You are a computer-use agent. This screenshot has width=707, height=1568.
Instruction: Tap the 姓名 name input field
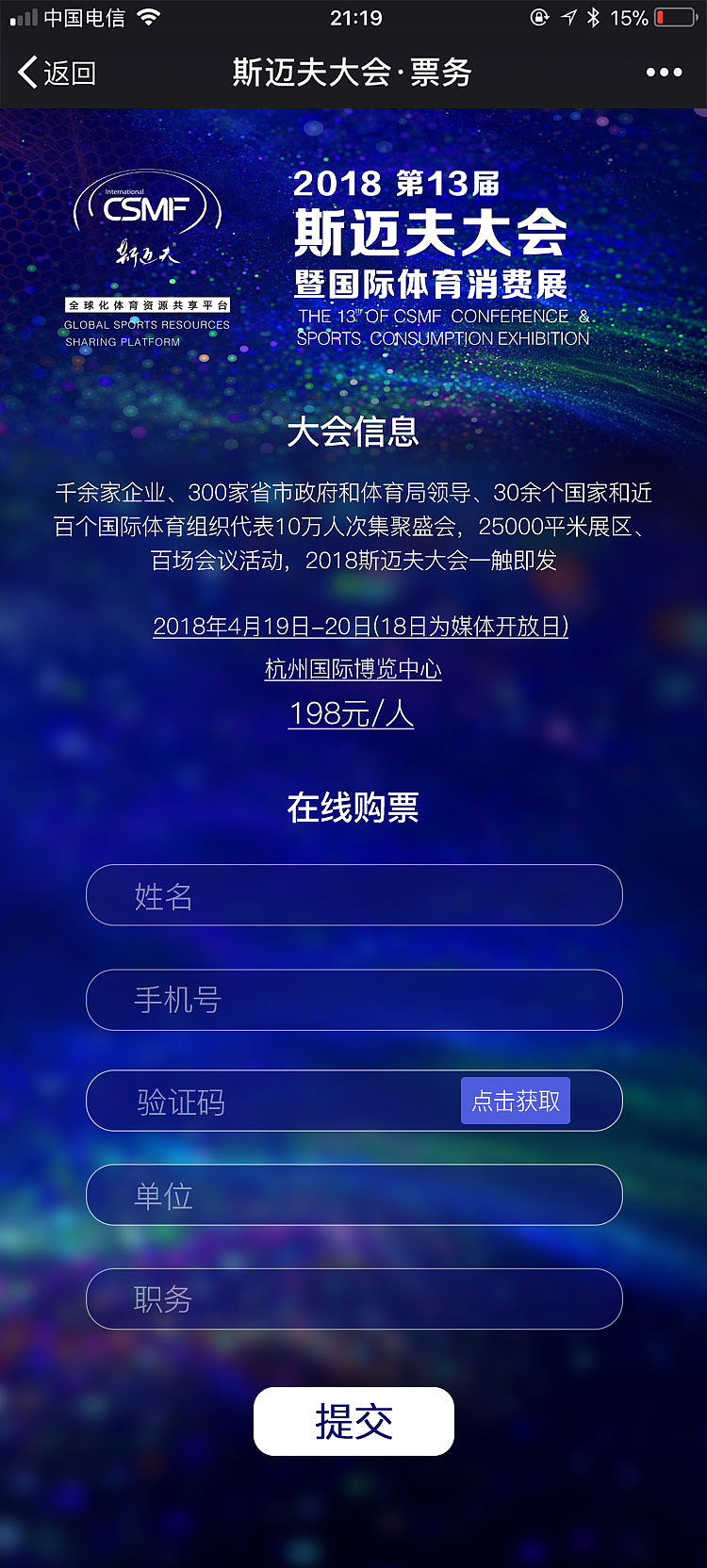point(353,895)
